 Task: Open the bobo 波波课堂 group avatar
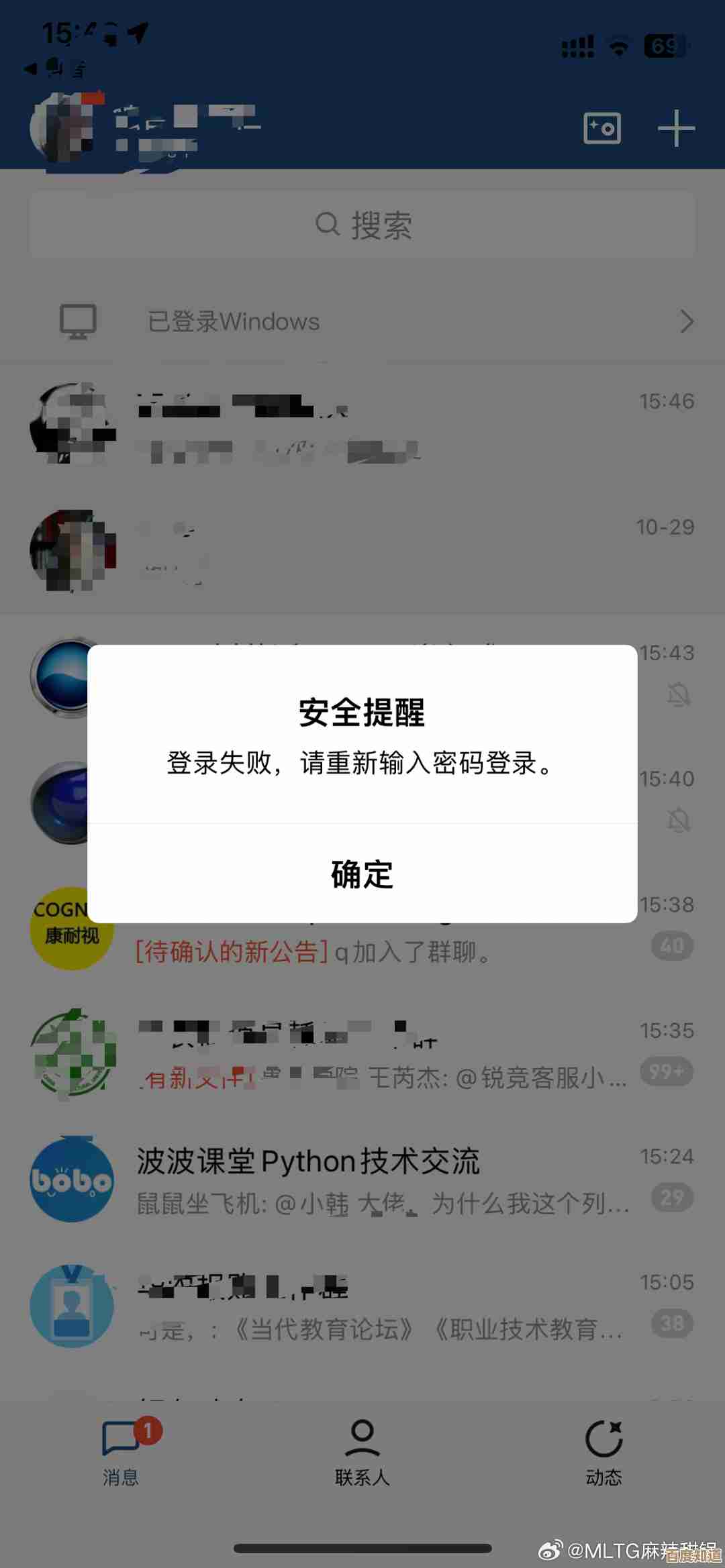click(x=71, y=1181)
